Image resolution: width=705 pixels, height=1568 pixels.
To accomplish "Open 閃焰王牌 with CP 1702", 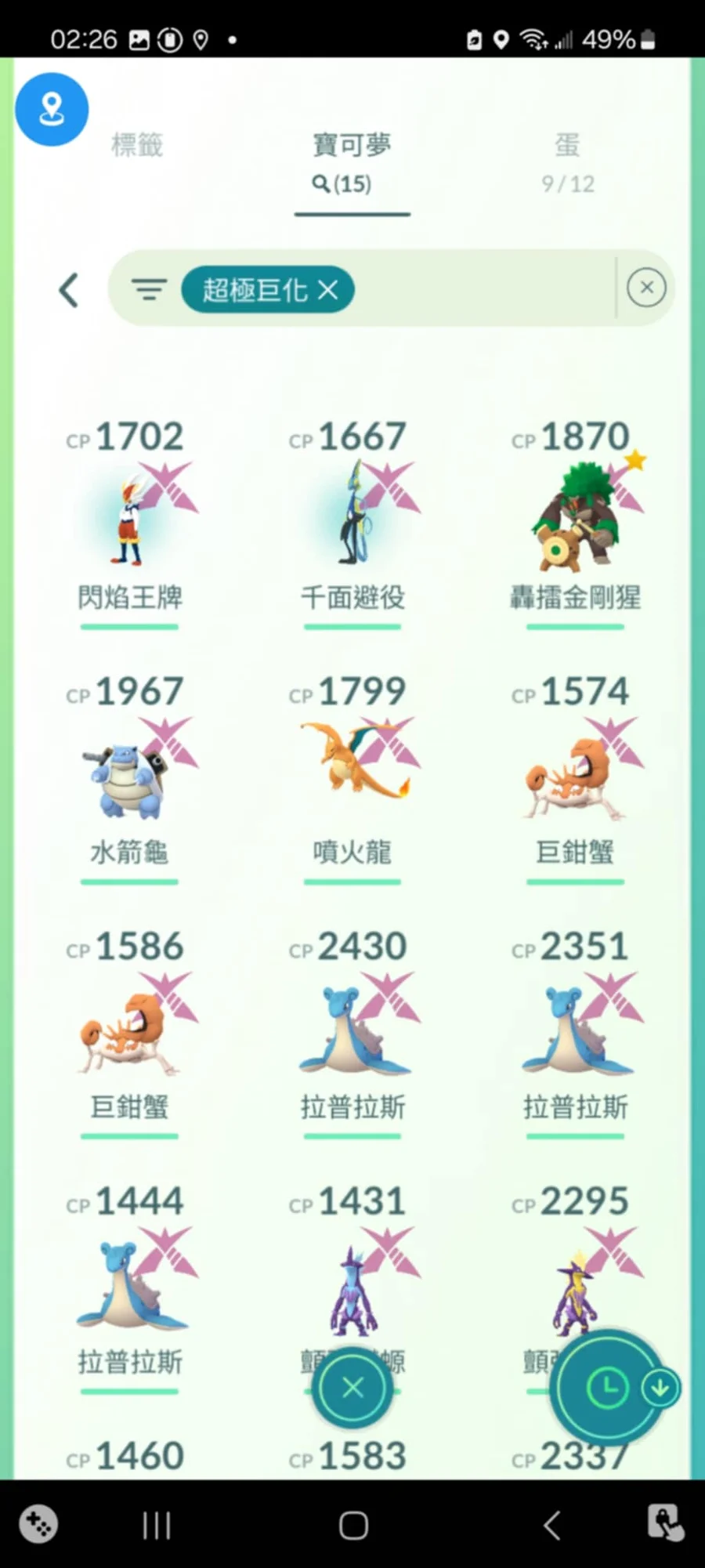I will pos(130,517).
